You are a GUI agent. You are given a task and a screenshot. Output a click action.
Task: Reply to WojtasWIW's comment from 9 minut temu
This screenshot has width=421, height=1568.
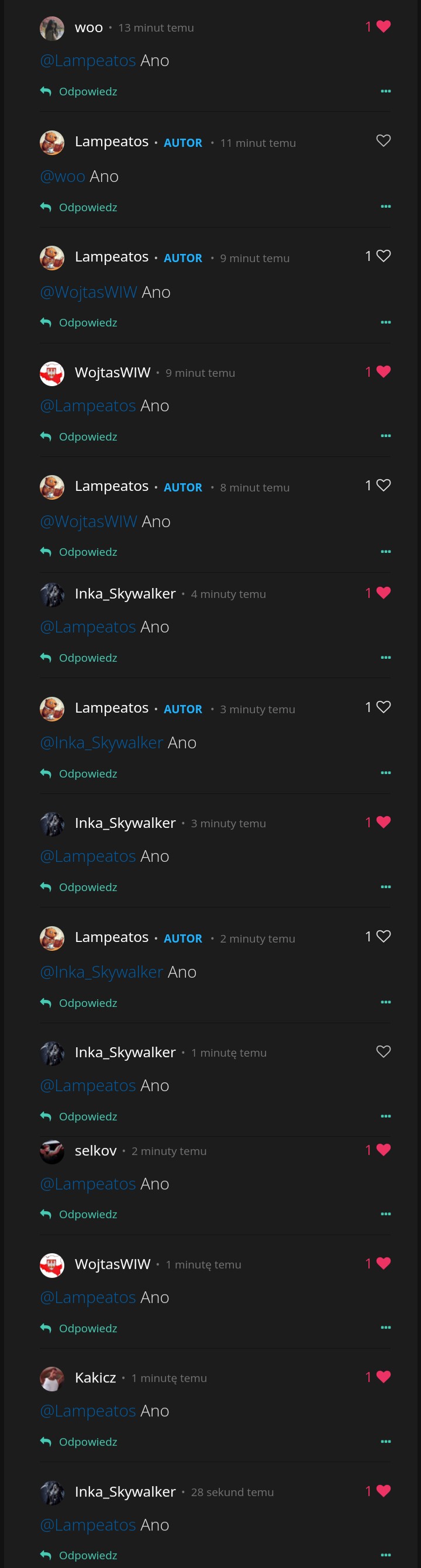[79, 436]
